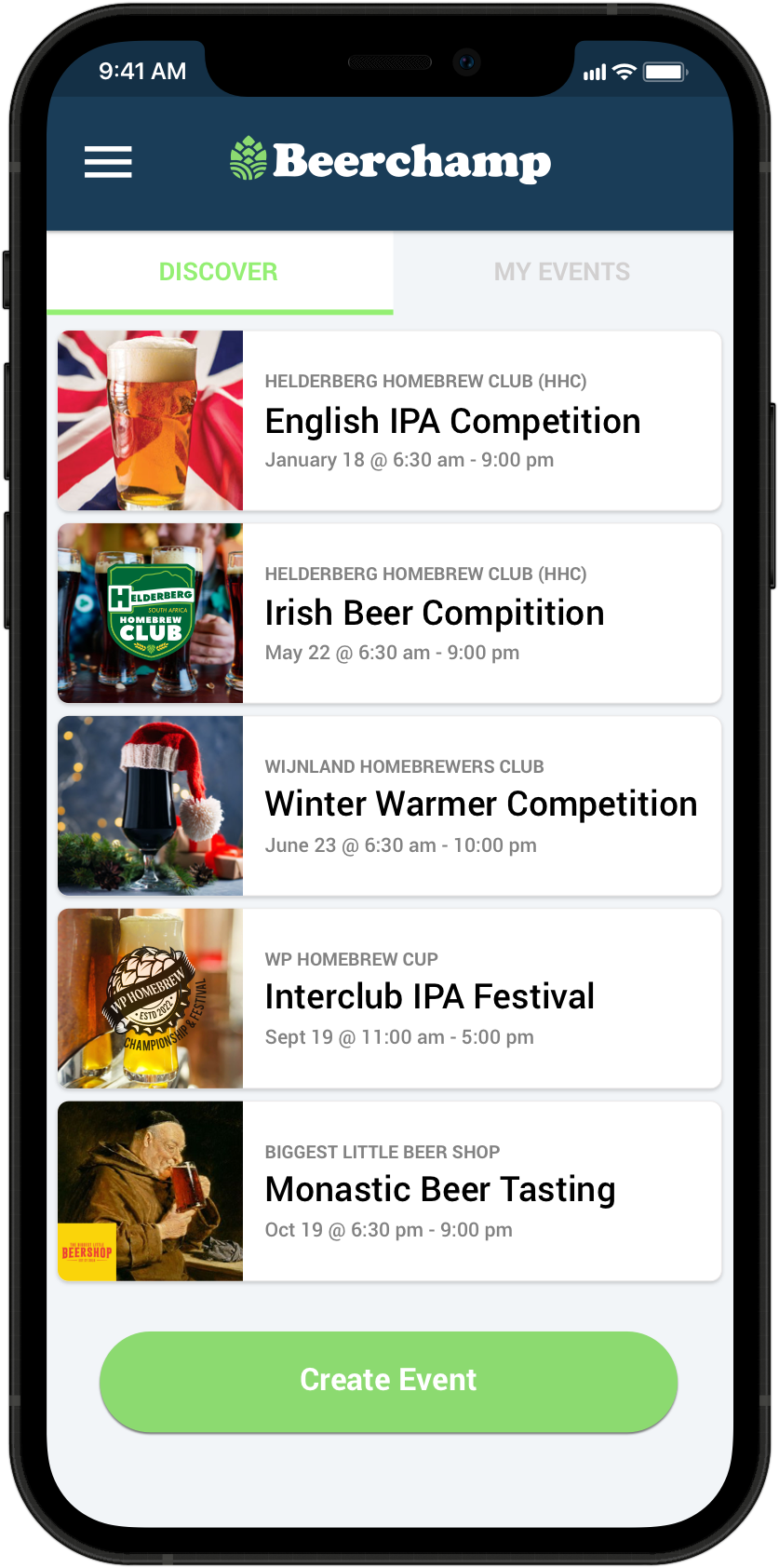Open the Interclub IPA Festival event

[429, 997]
